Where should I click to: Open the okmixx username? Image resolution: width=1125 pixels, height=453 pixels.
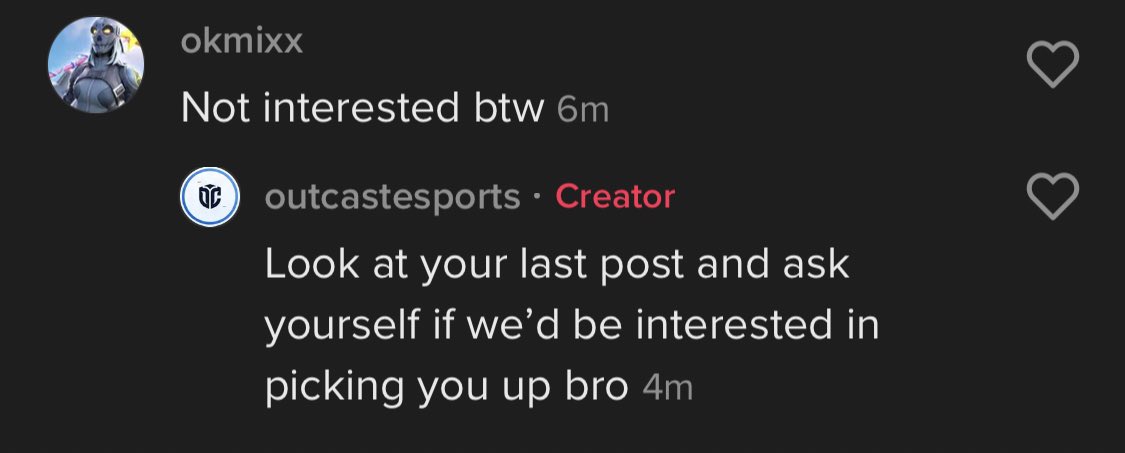click(x=242, y=43)
